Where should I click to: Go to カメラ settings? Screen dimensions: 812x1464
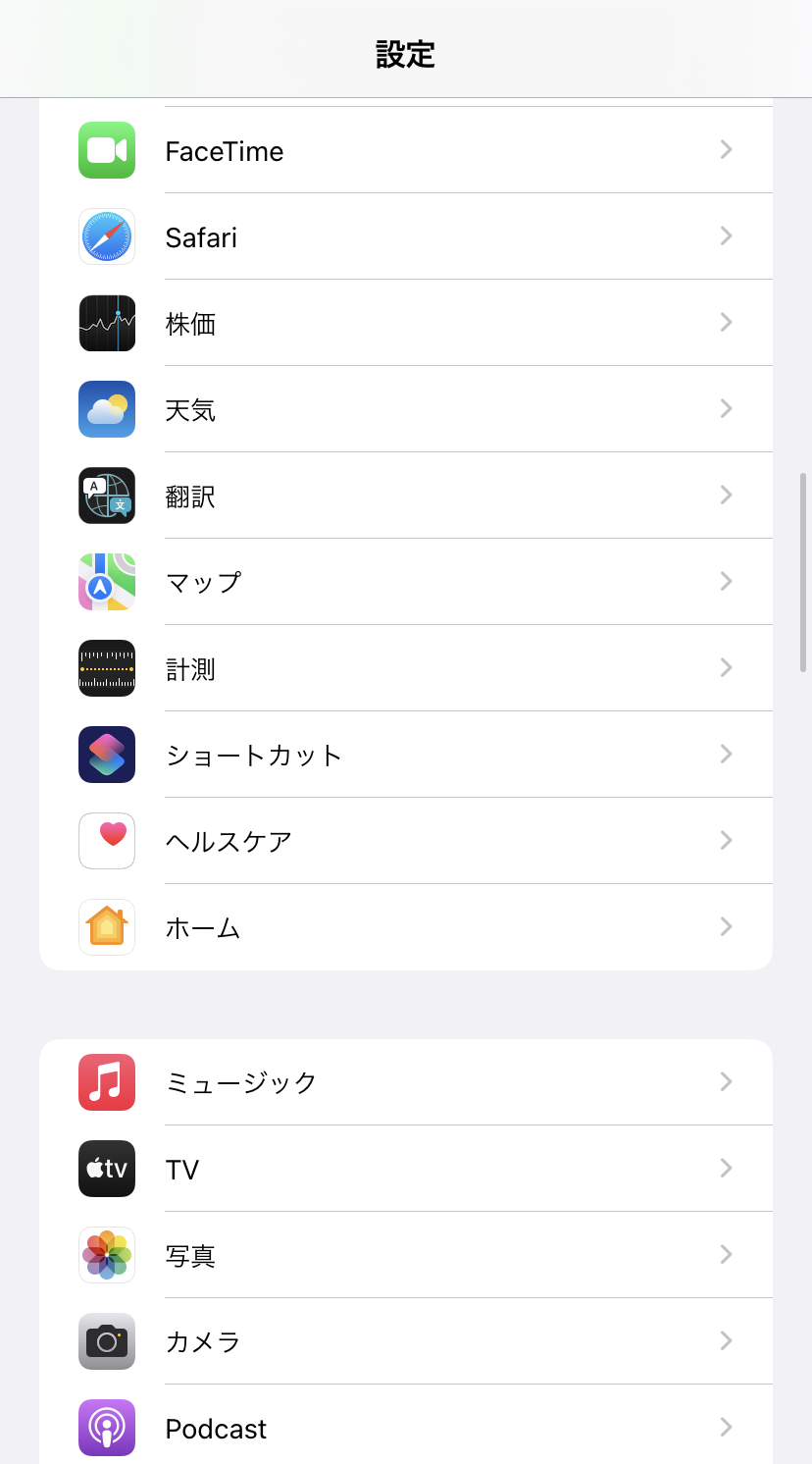pyautogui.click(x=406, y=1341)
